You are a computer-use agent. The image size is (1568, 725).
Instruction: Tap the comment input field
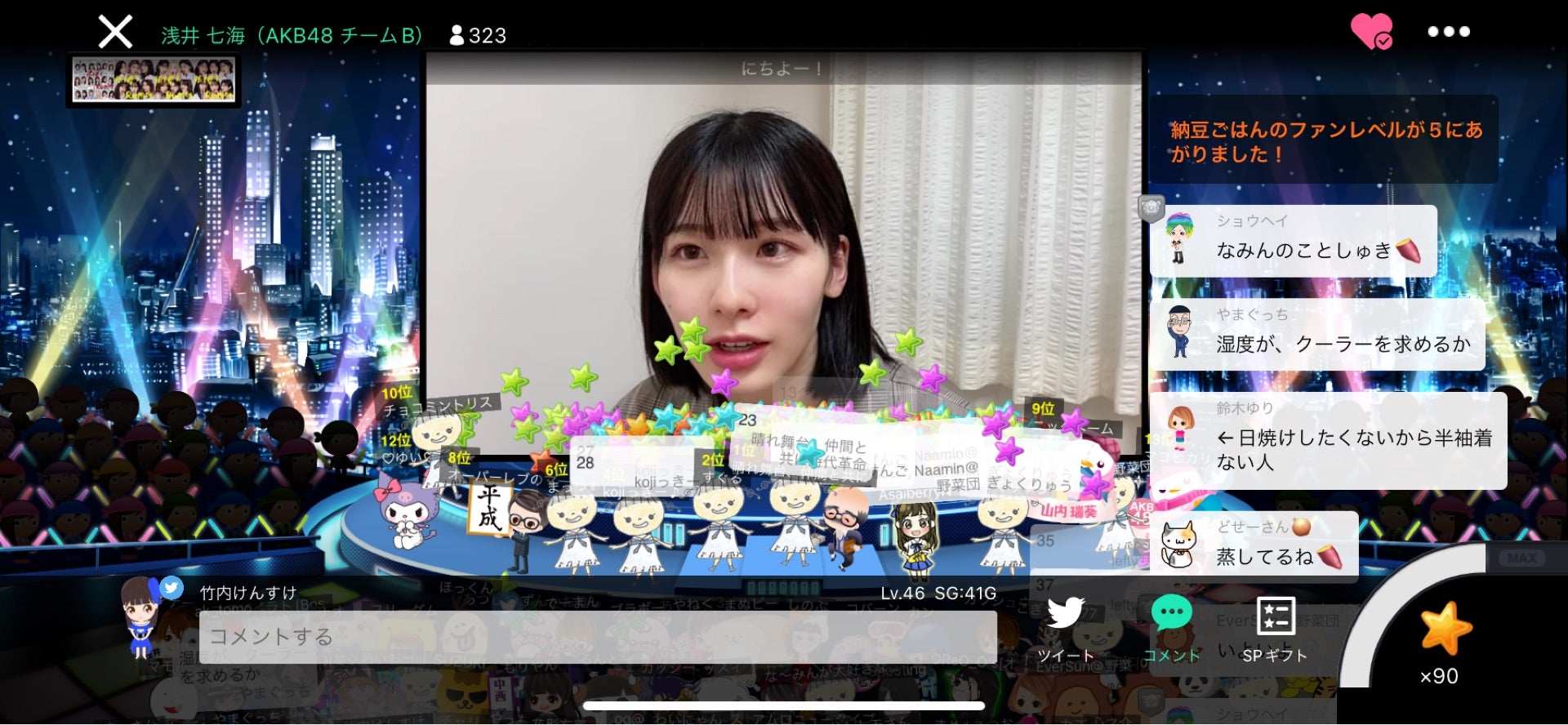[x=597, y=637]
